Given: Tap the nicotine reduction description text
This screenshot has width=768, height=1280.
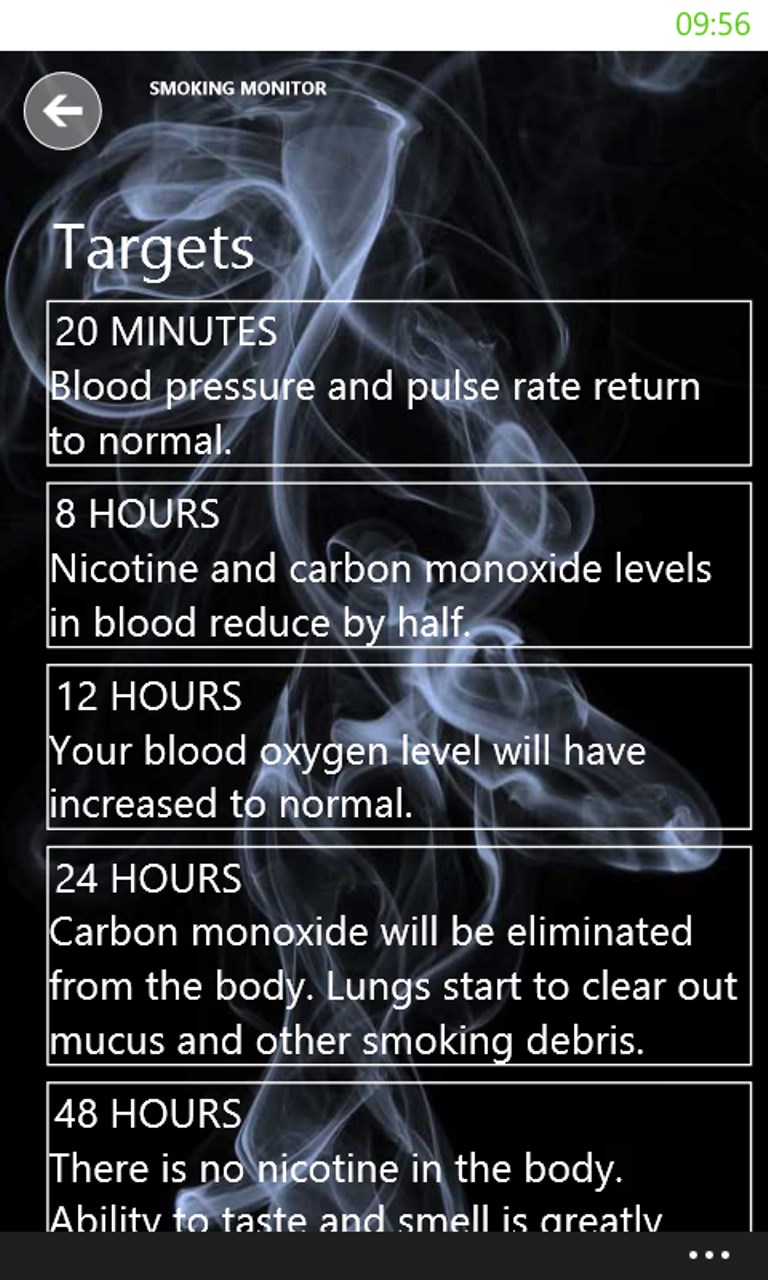Looking at the screenshot, I should pos(380,595).
